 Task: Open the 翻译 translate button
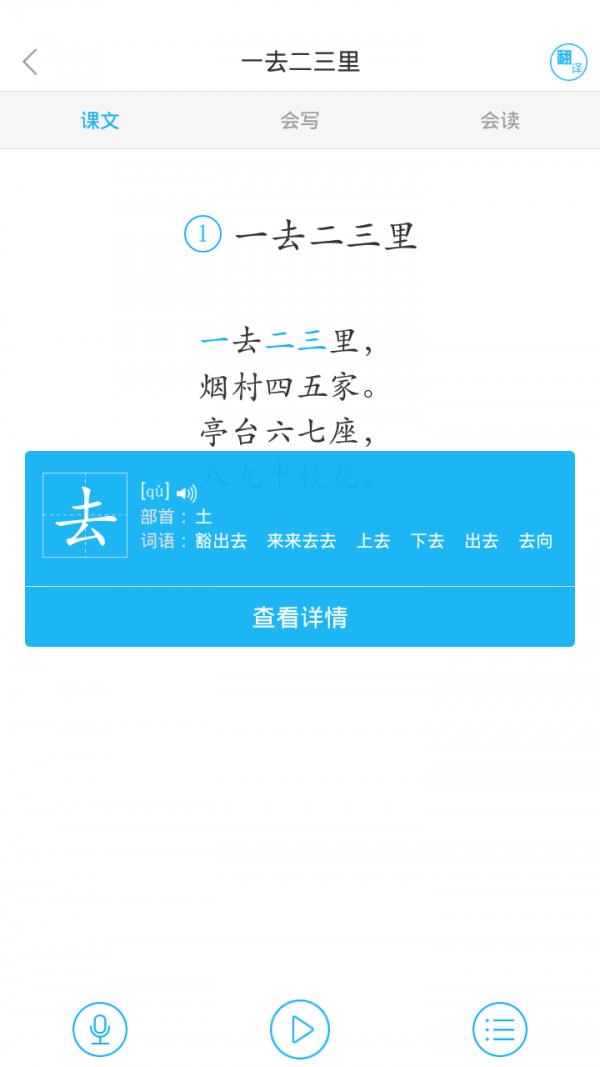pyautogui.click(x=568, y=62)
